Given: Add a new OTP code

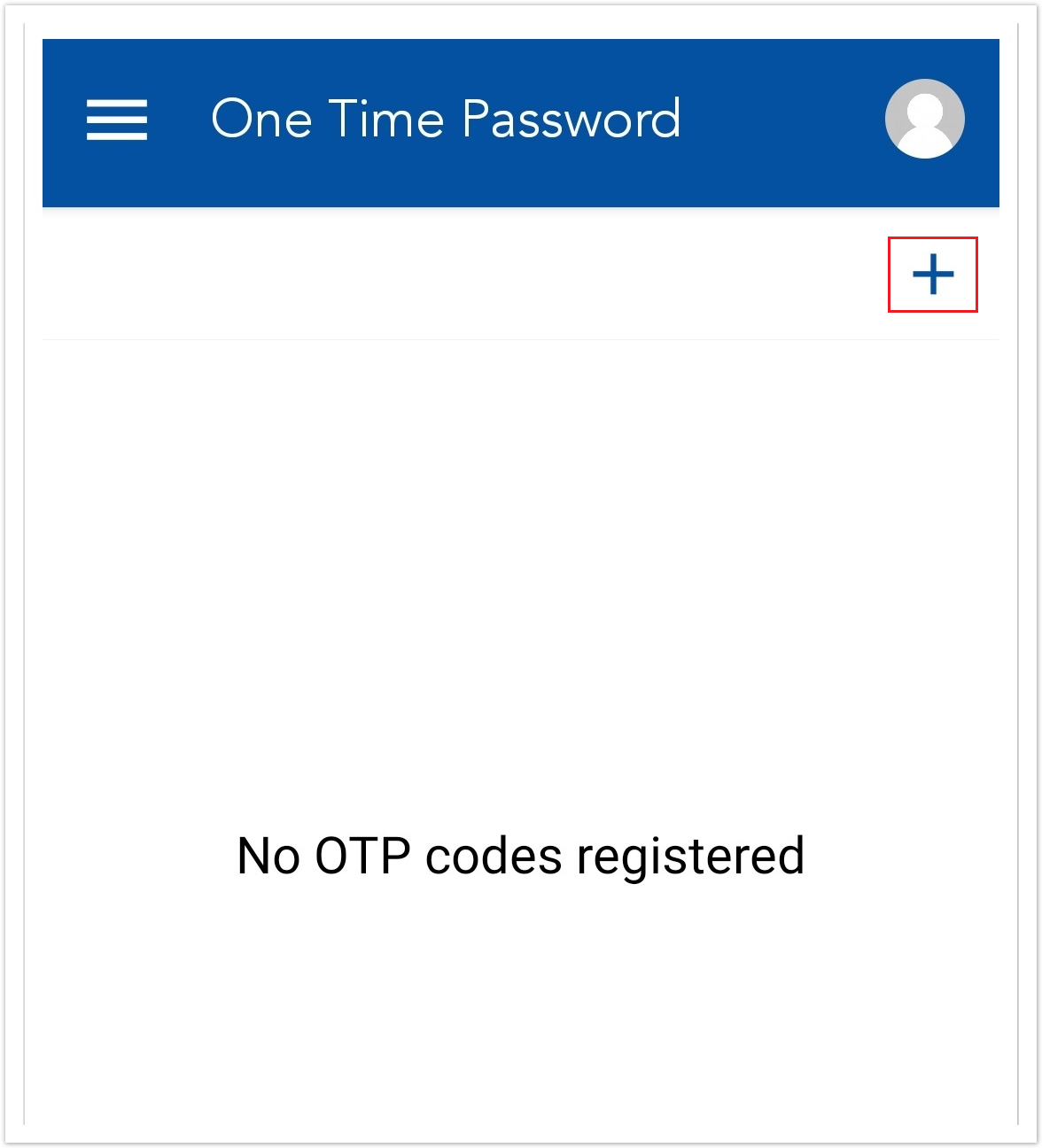Looking at the screenshot, I should [x=933, y=275].
